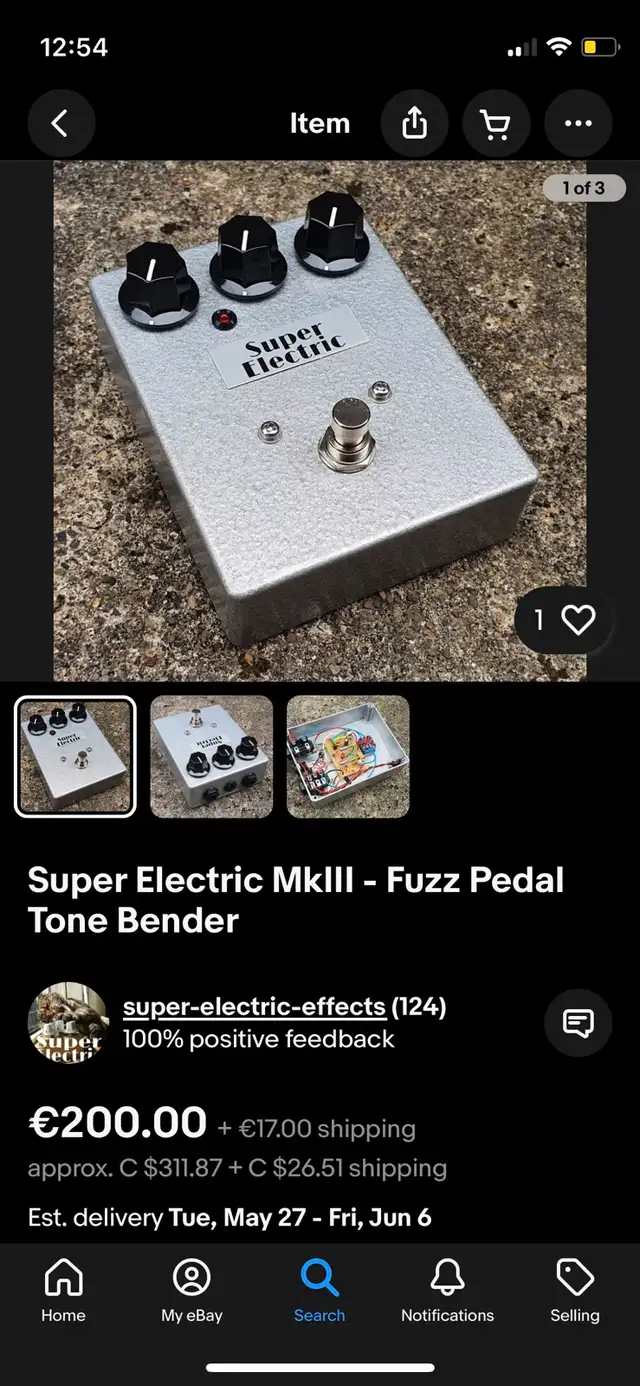Switch to the Home tab

pos(63,1291)
